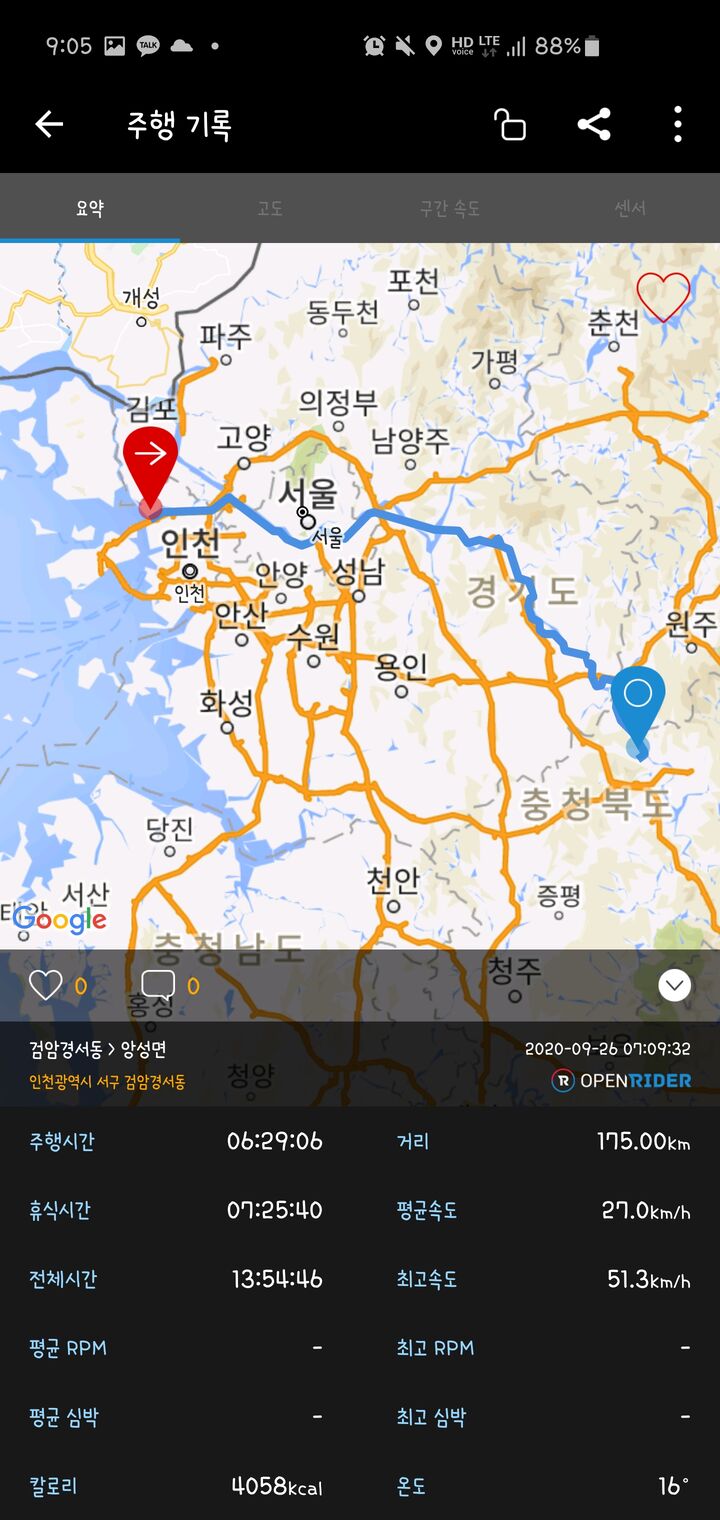720x1520 pixels.
Task: Tap the red heart on the map
Action: [x=663, y=296]
